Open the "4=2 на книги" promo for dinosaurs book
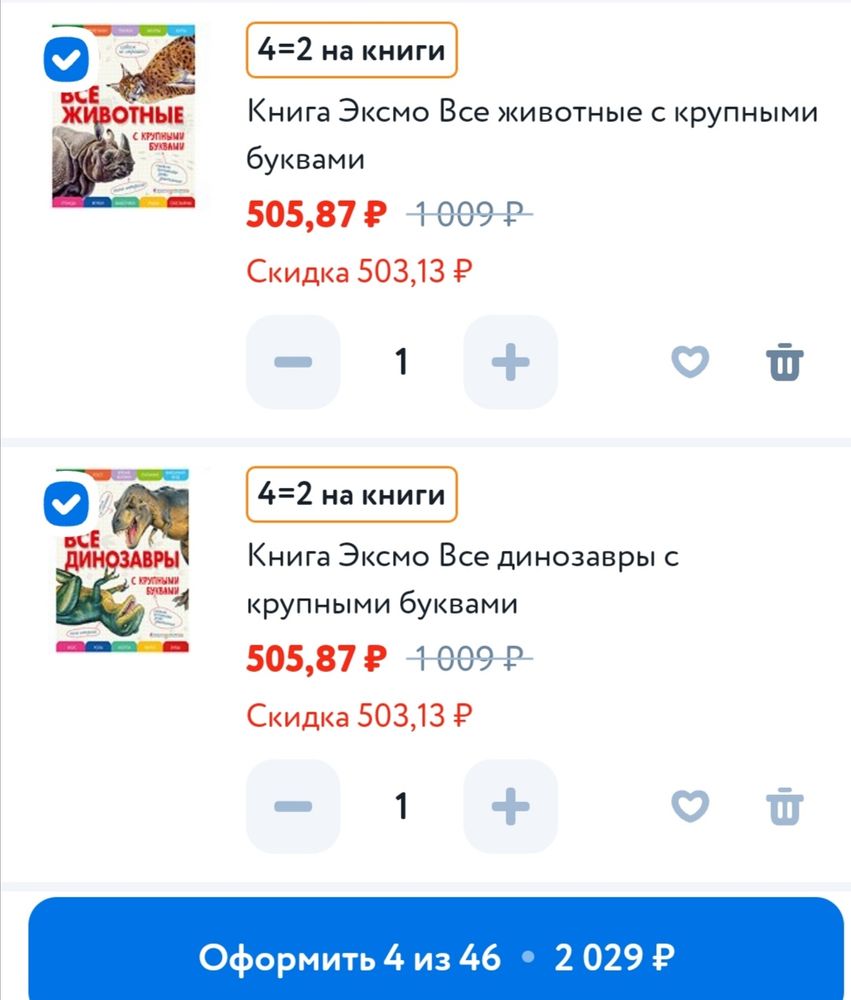 point(351,494)
